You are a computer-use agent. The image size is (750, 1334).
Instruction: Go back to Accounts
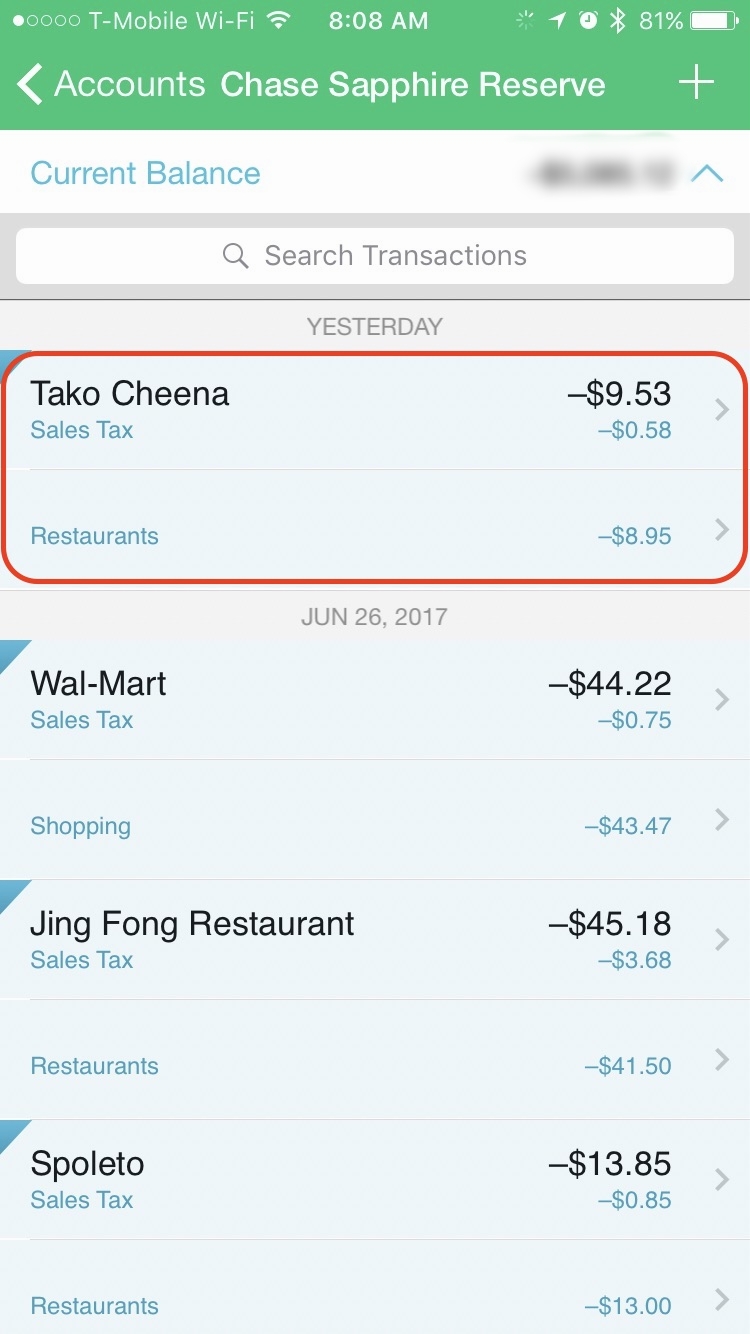111,84
